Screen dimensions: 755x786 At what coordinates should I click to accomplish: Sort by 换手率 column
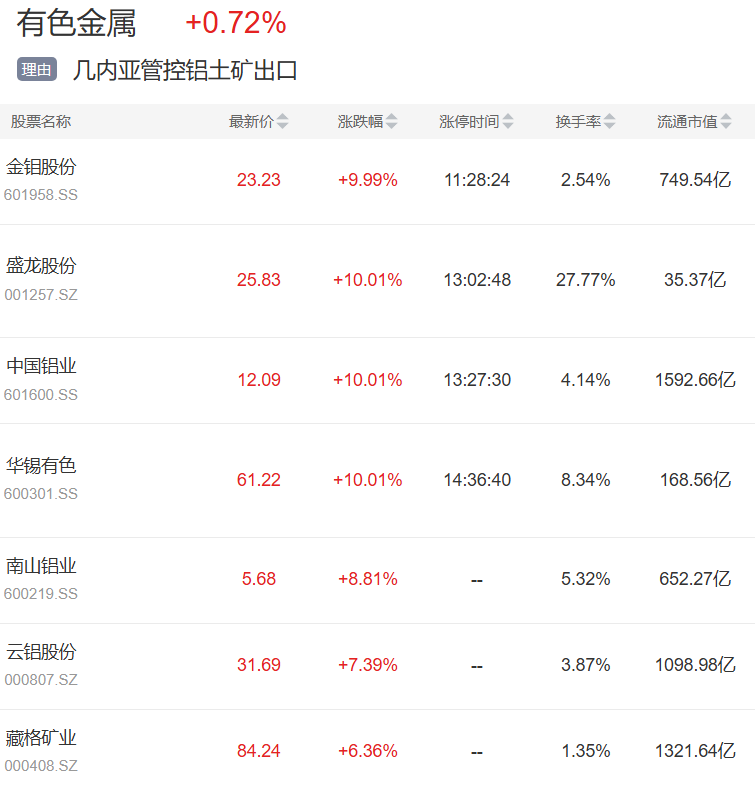[586, 121]
